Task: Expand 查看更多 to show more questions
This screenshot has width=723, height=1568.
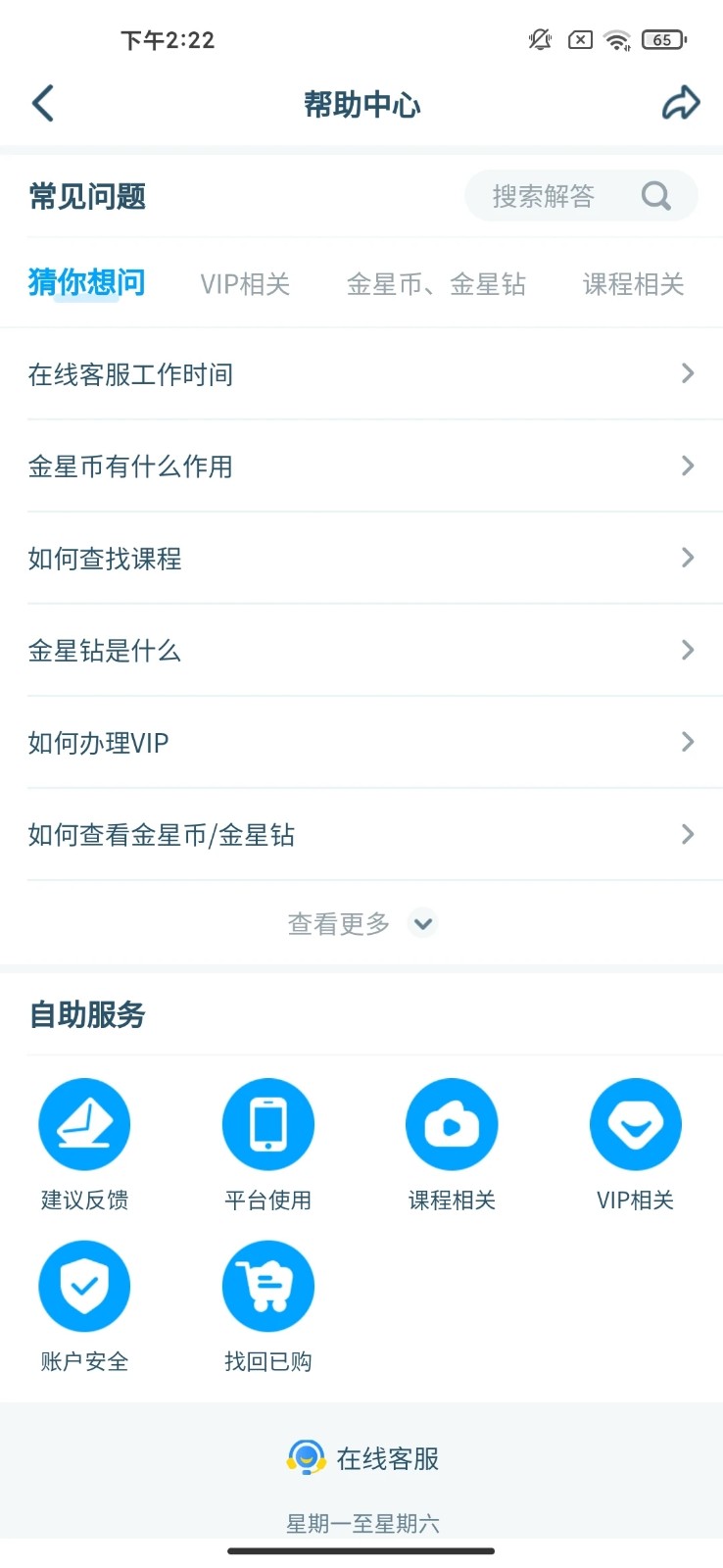Action: (361, 923)
